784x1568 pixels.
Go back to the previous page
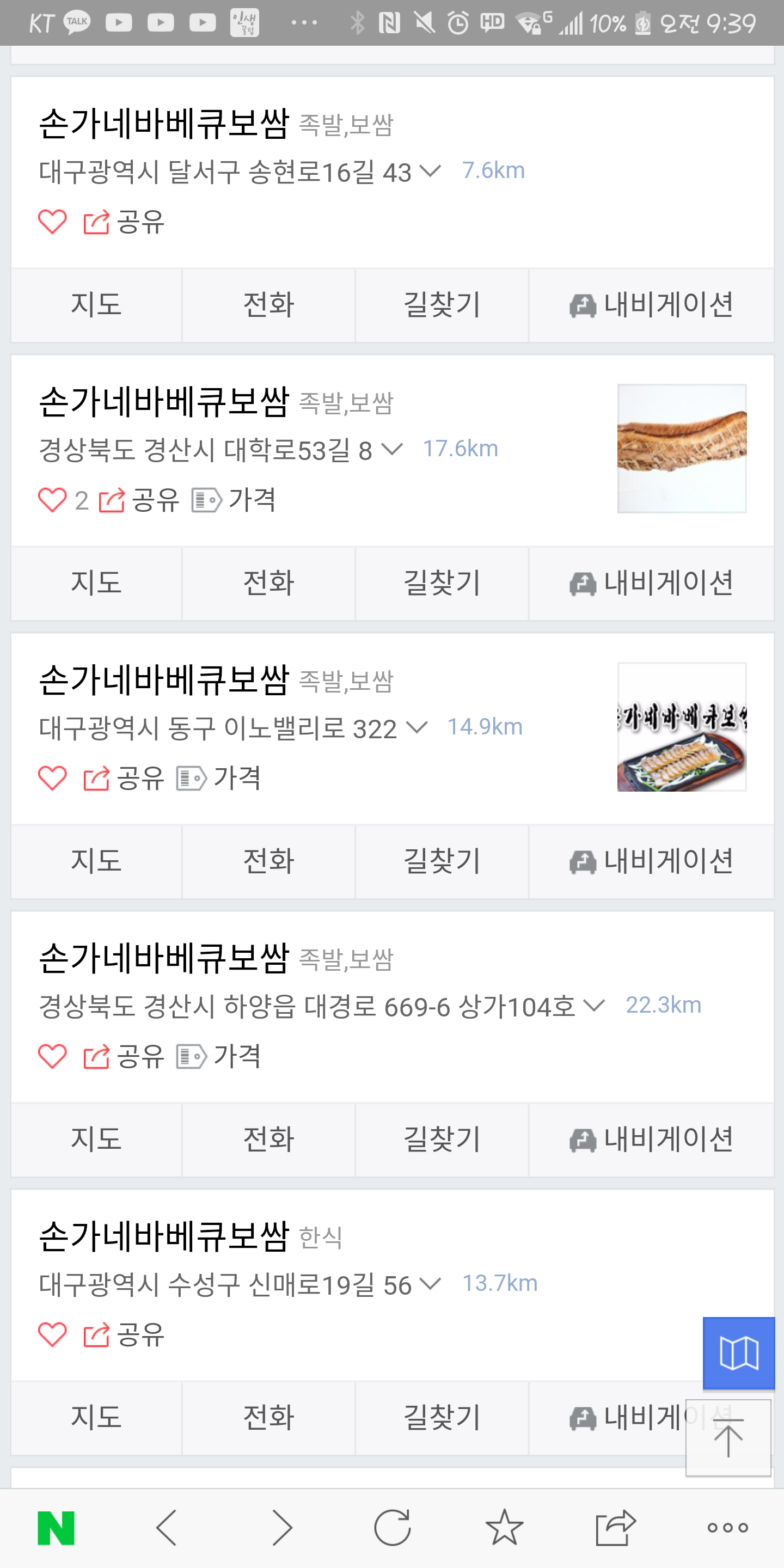pyautogui.click(x=167, y=1527)
